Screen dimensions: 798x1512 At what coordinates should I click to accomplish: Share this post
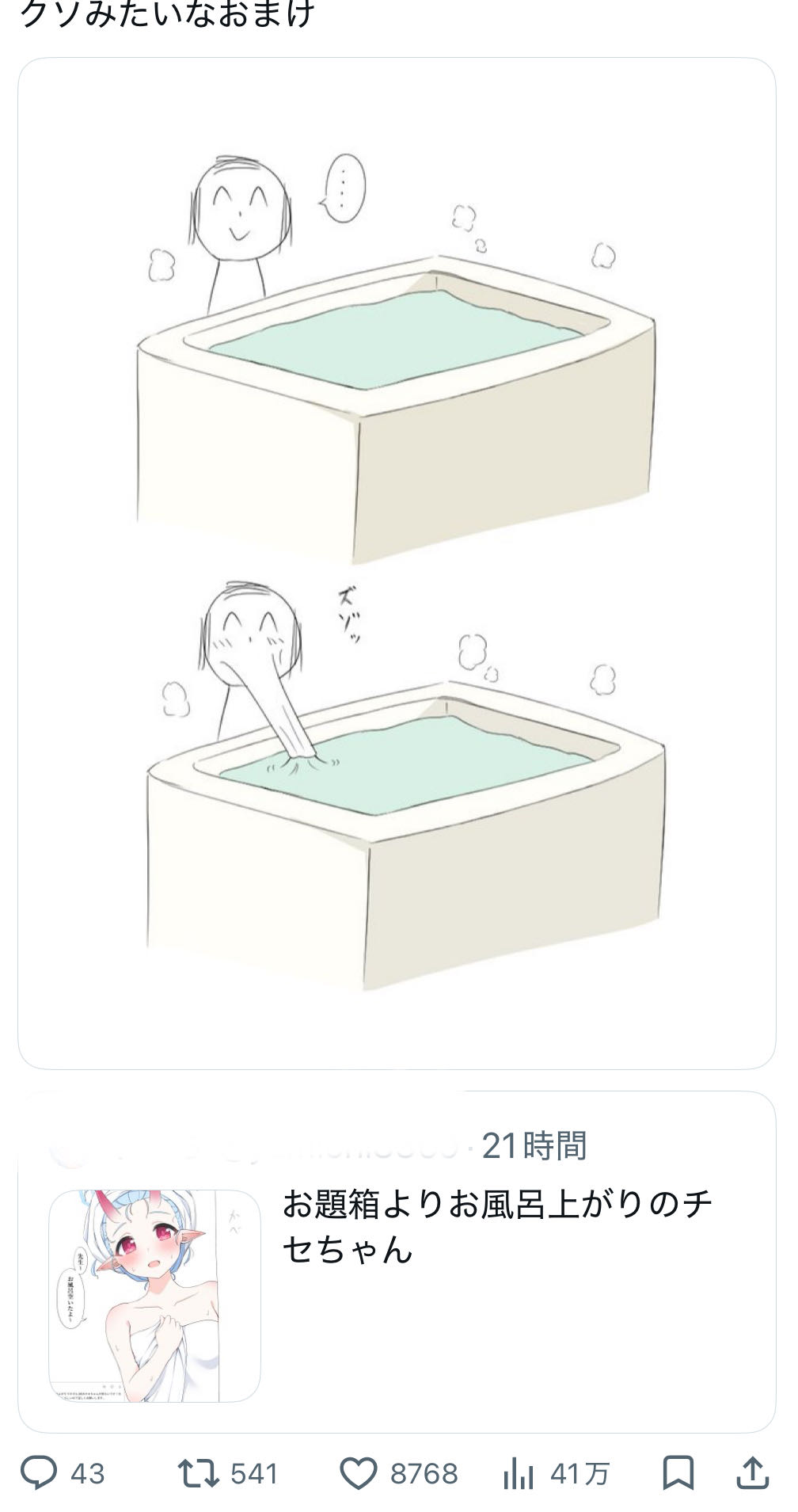pyautogui.click(x=753, y=1473)
